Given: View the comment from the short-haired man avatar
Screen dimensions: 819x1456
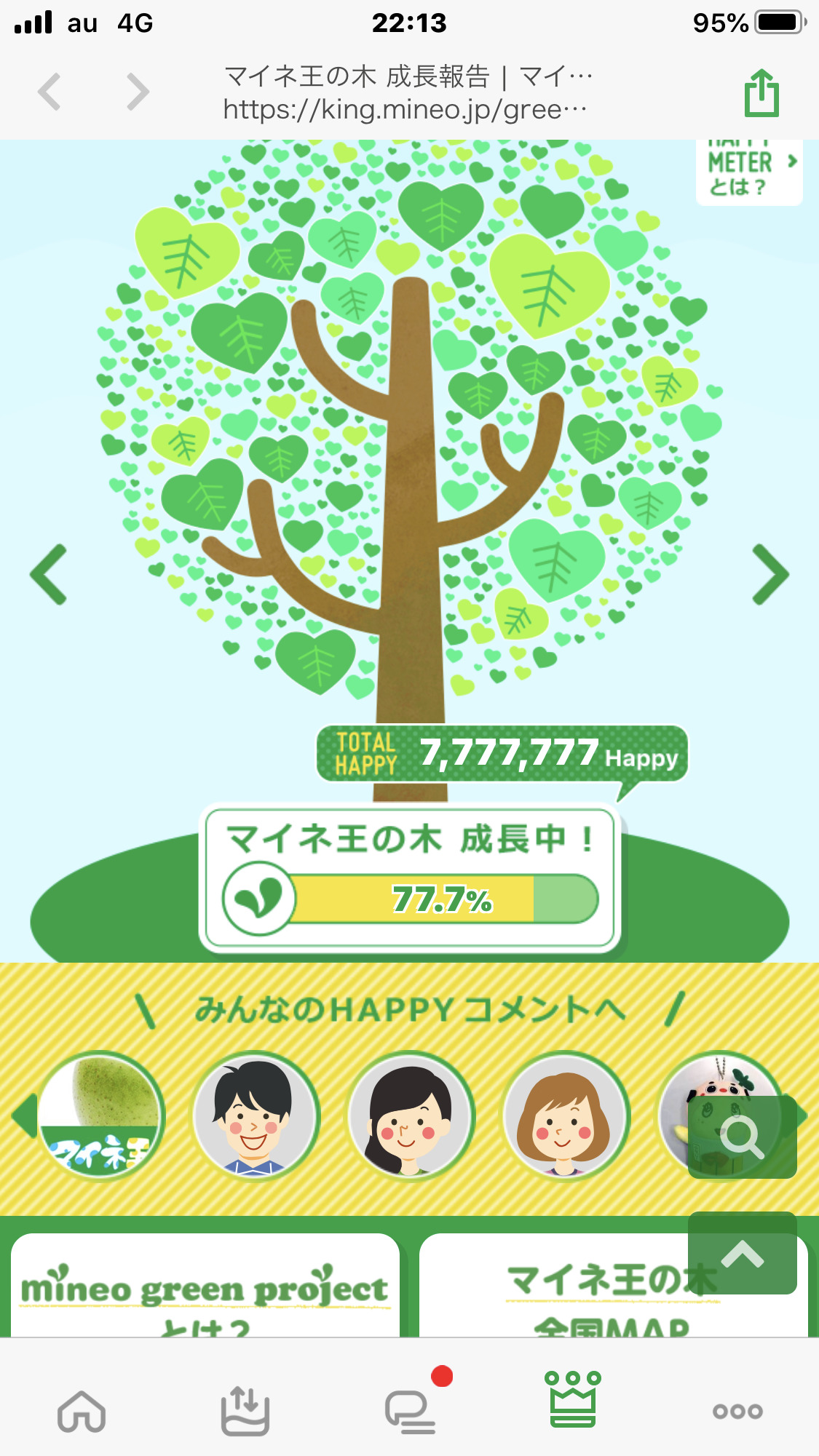Looking at the screenshot, I should coord(255,1115).
